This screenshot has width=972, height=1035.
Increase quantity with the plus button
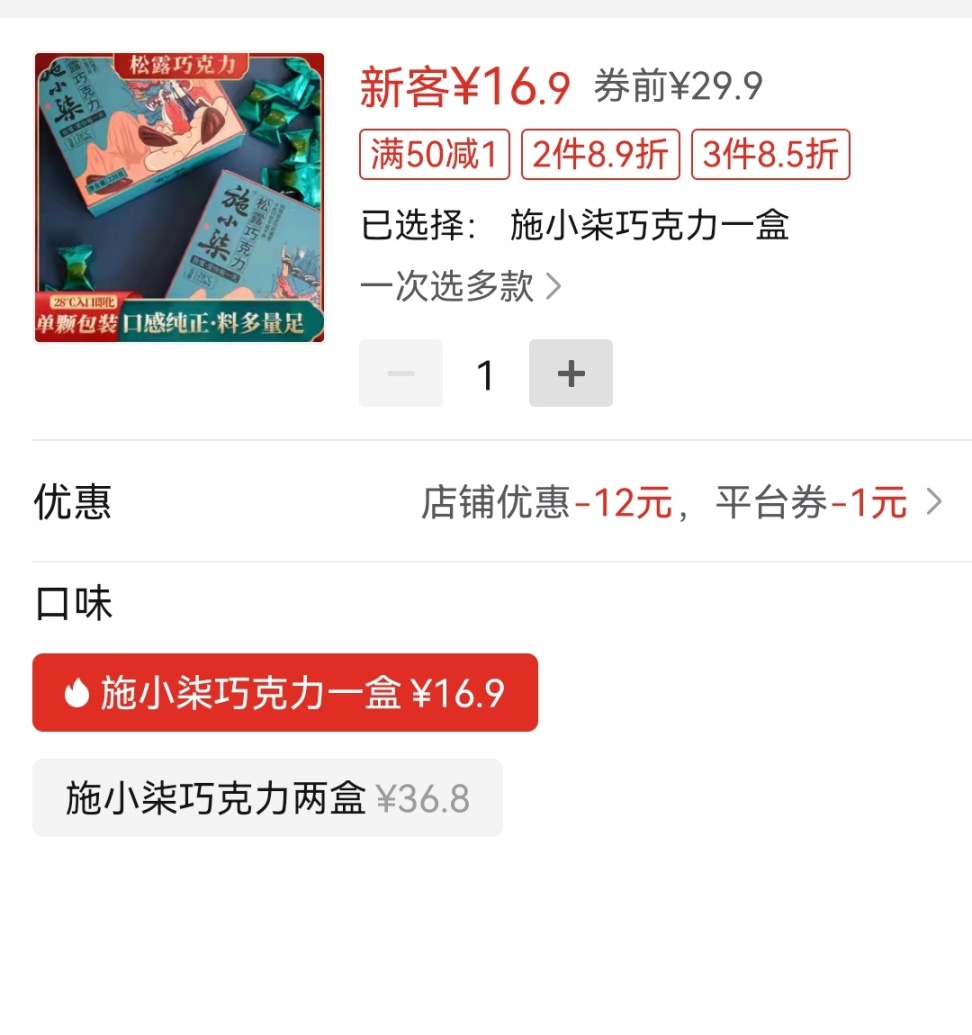(x=570, y=374)
